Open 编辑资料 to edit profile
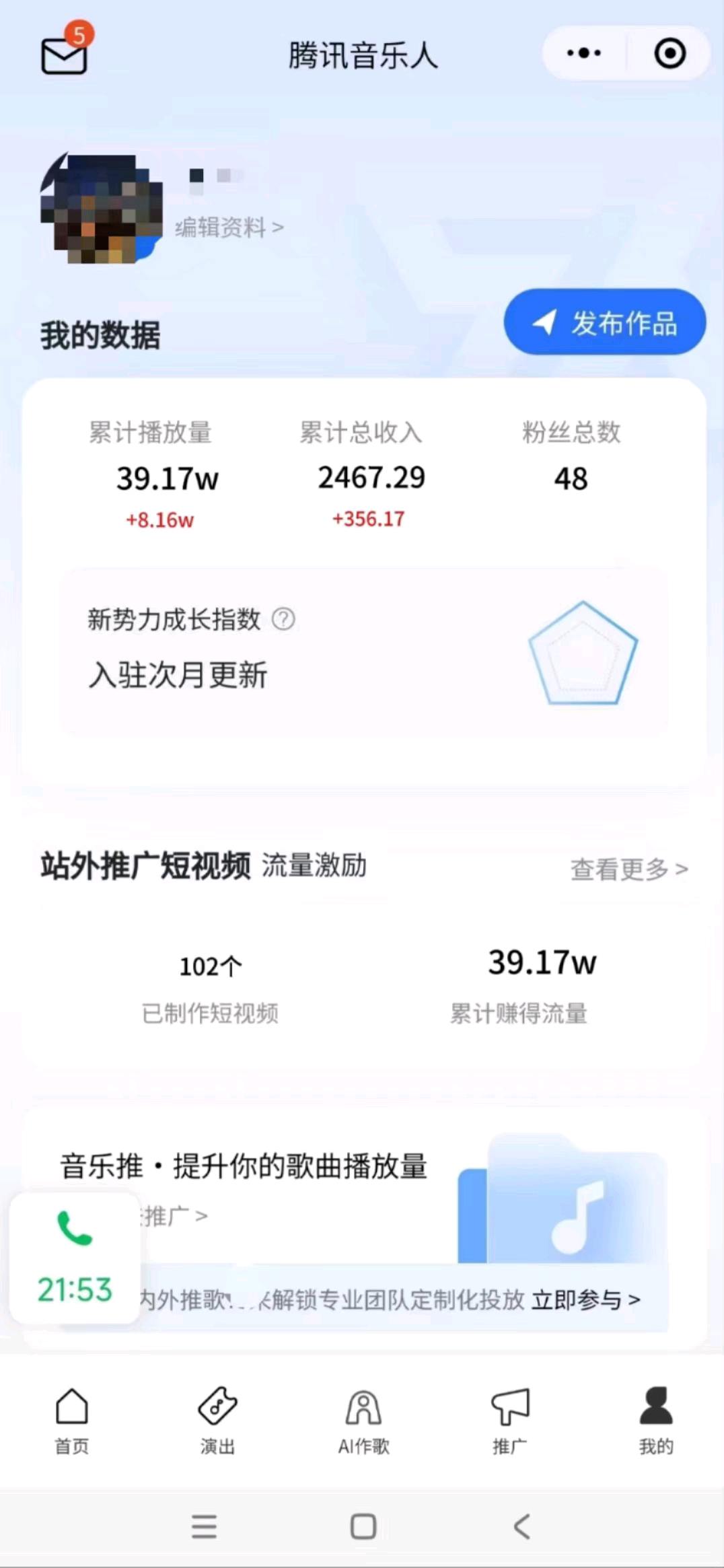 229,227
